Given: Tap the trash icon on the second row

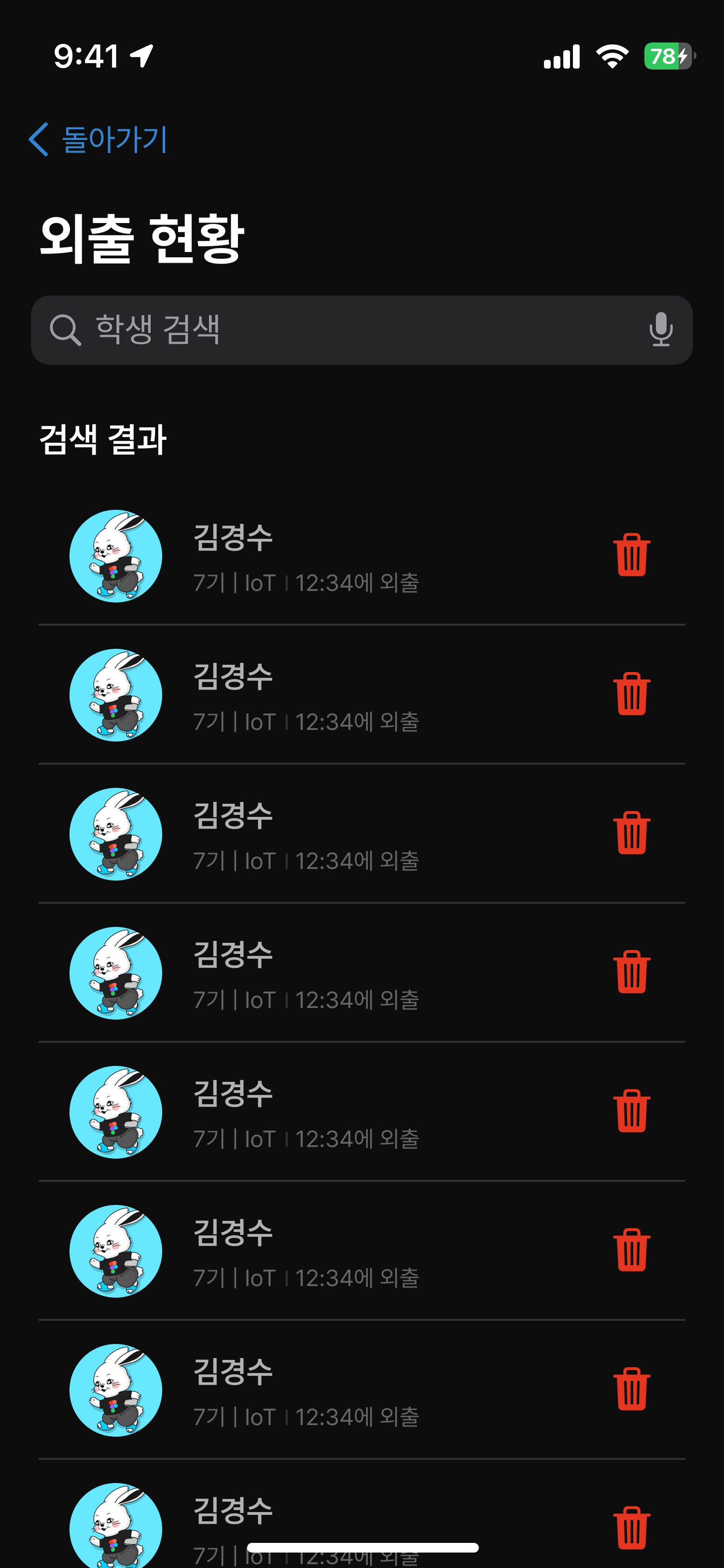Looking at the screenshot, I should pos(631,694).
